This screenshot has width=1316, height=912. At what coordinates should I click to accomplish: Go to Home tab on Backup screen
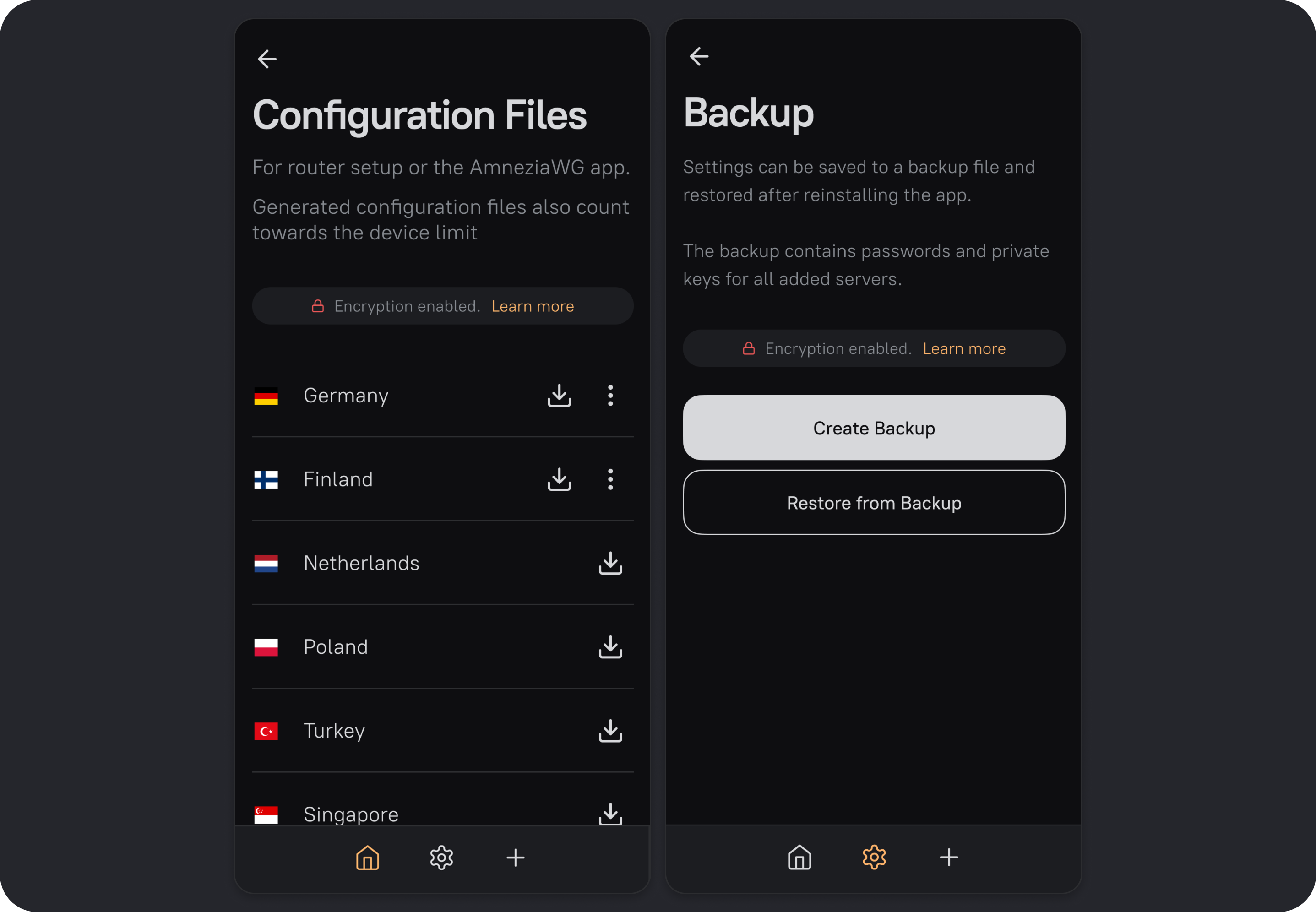point(799,857)
